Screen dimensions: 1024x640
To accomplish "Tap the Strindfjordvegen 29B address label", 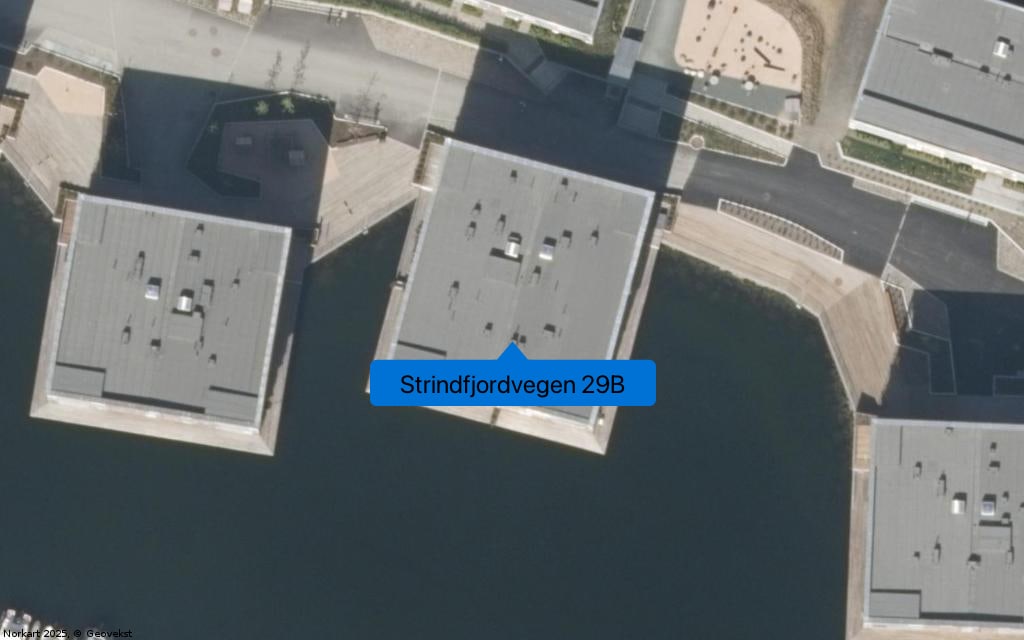I will pyautogui.click(x=512, y=384).
